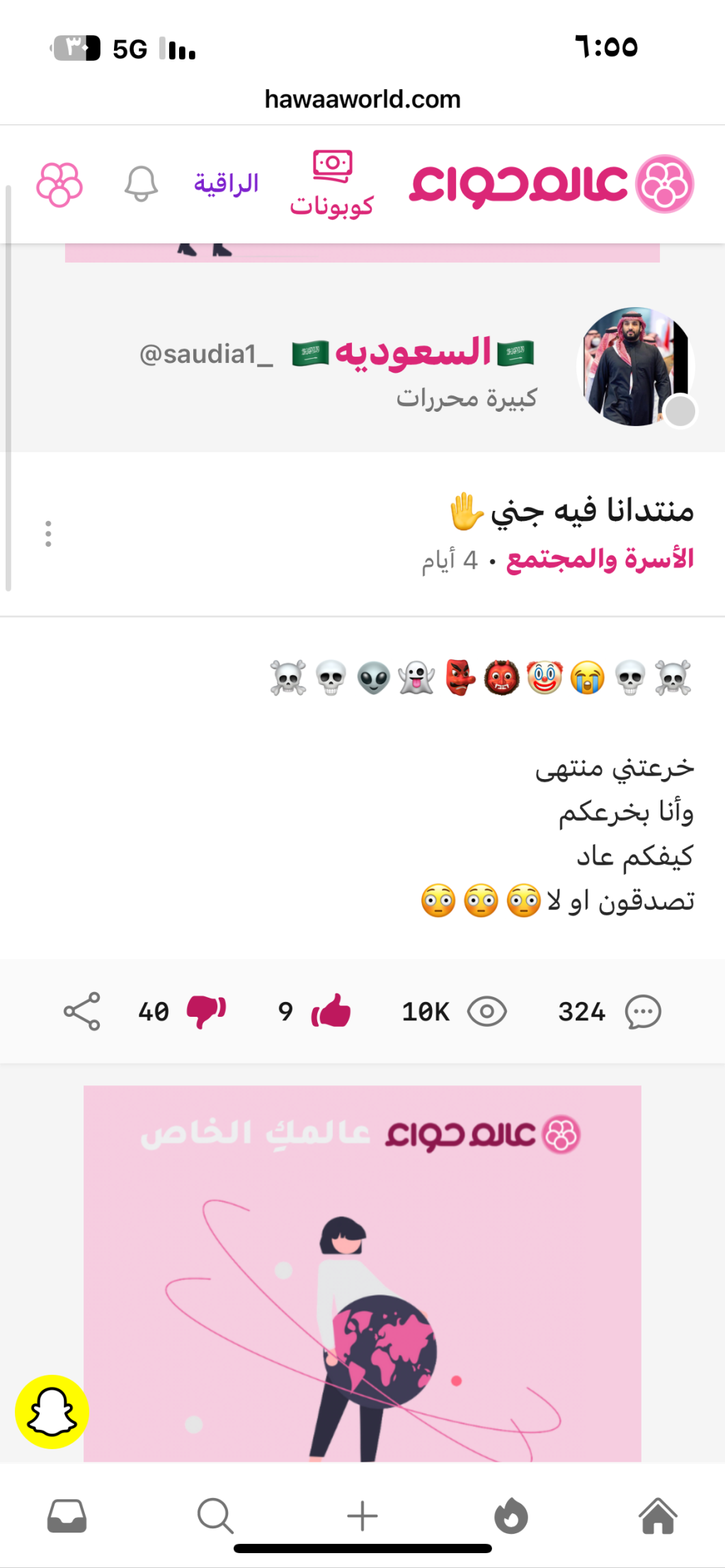
Task: Open the flower menu icon in header
Action: pyautogui.click(x=59, y=185)
